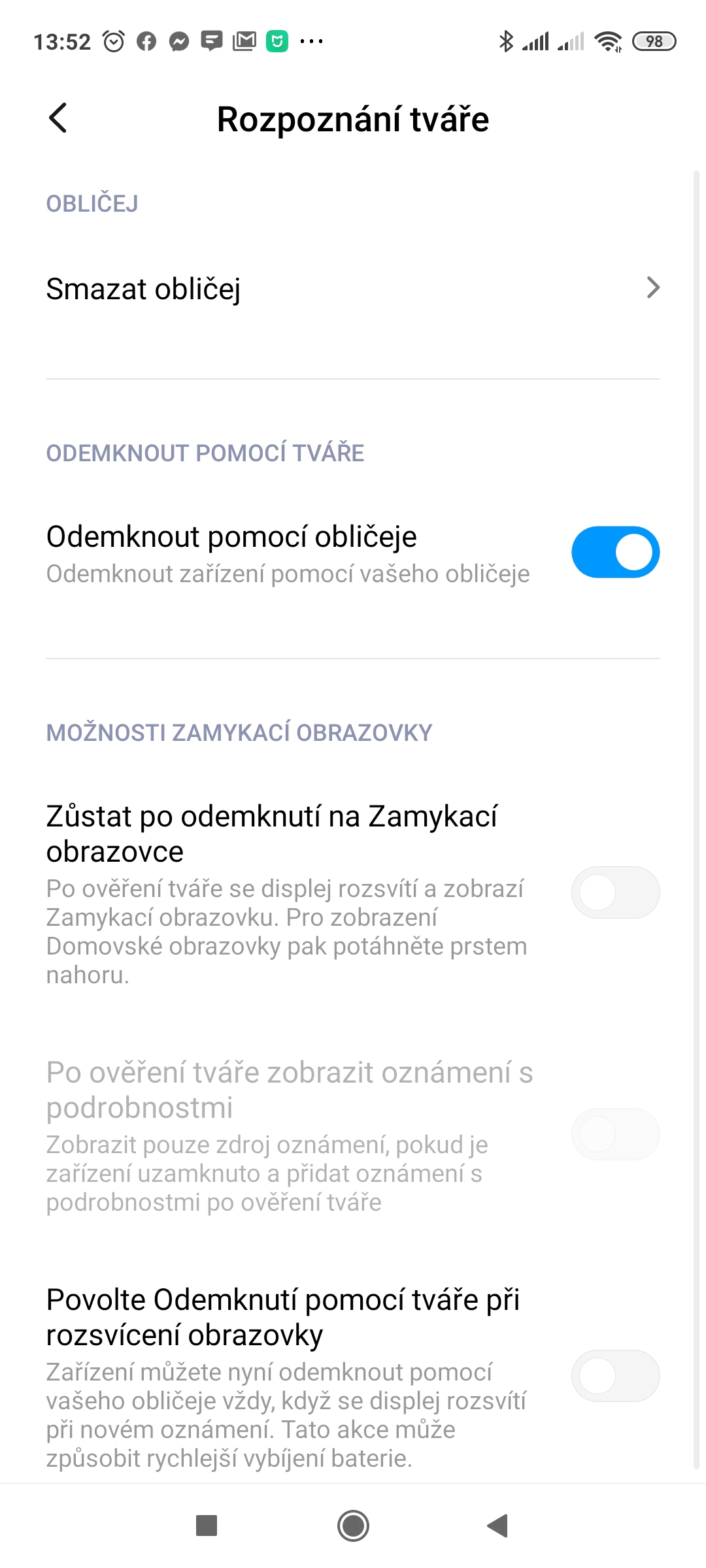Disable Odemknout pomocí obličeje switch
The height and width of the screenshot is (1568, 706).
[615, 552]
